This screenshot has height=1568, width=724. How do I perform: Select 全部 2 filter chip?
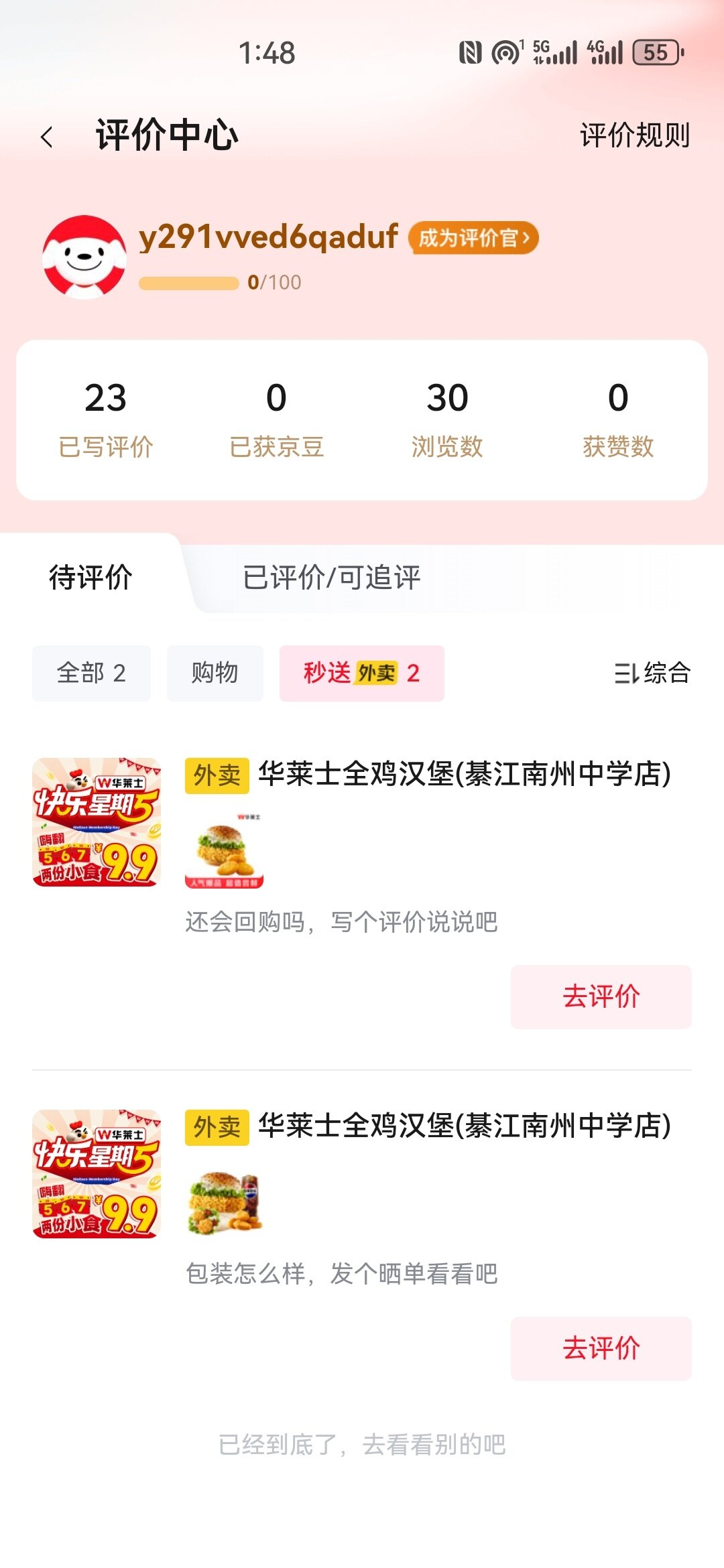pyautogui.click(x=91, y=673)
